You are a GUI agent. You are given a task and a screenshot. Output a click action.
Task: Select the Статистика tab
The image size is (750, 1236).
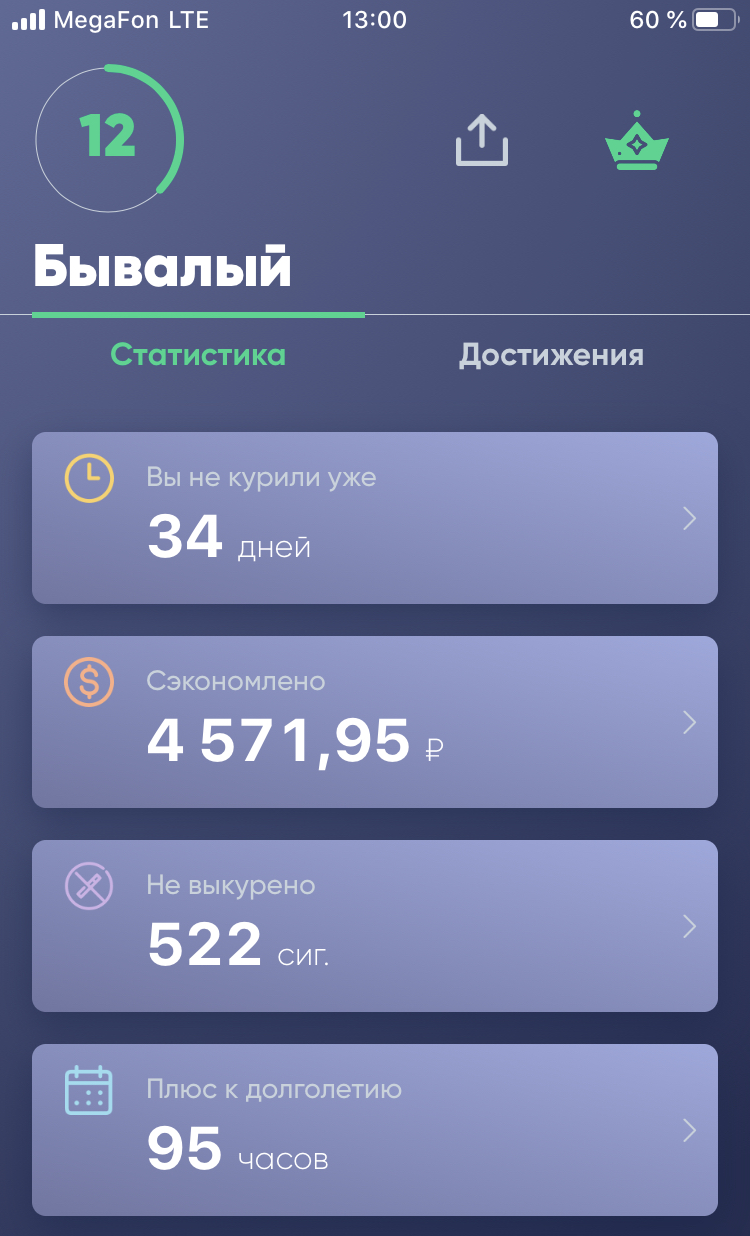(196, 354)
